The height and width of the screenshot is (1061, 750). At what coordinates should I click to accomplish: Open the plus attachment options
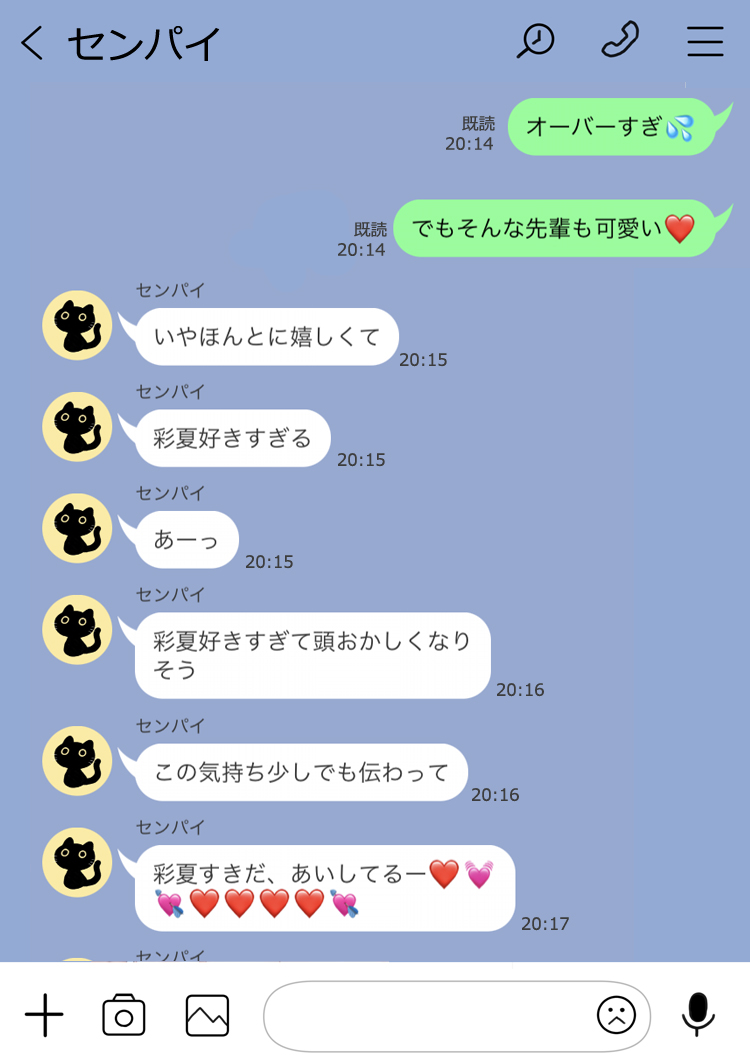coord(44,1016)
